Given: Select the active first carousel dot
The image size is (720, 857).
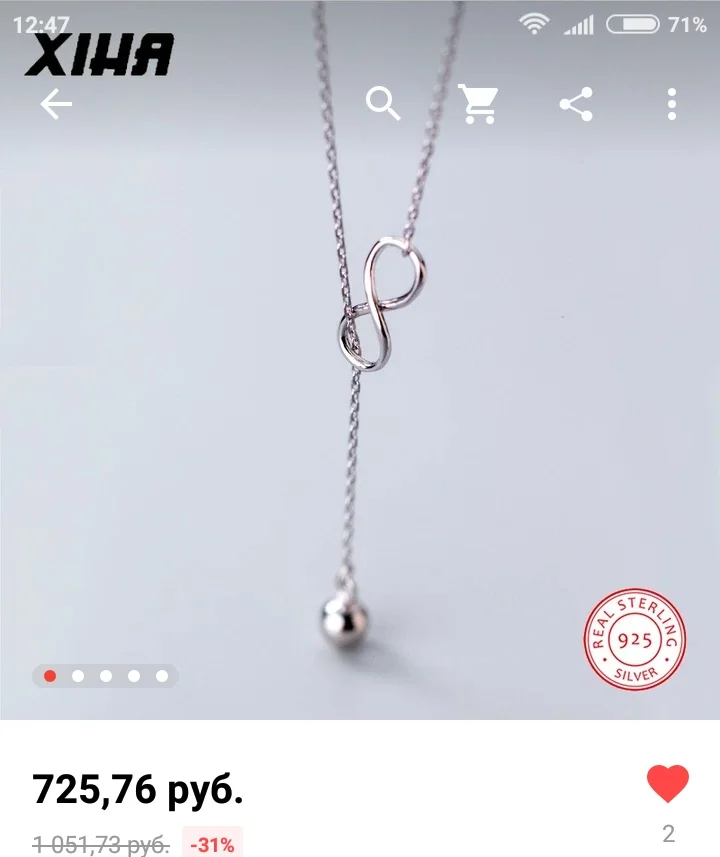Looking at the screenshot, I should tap(50, 676).
